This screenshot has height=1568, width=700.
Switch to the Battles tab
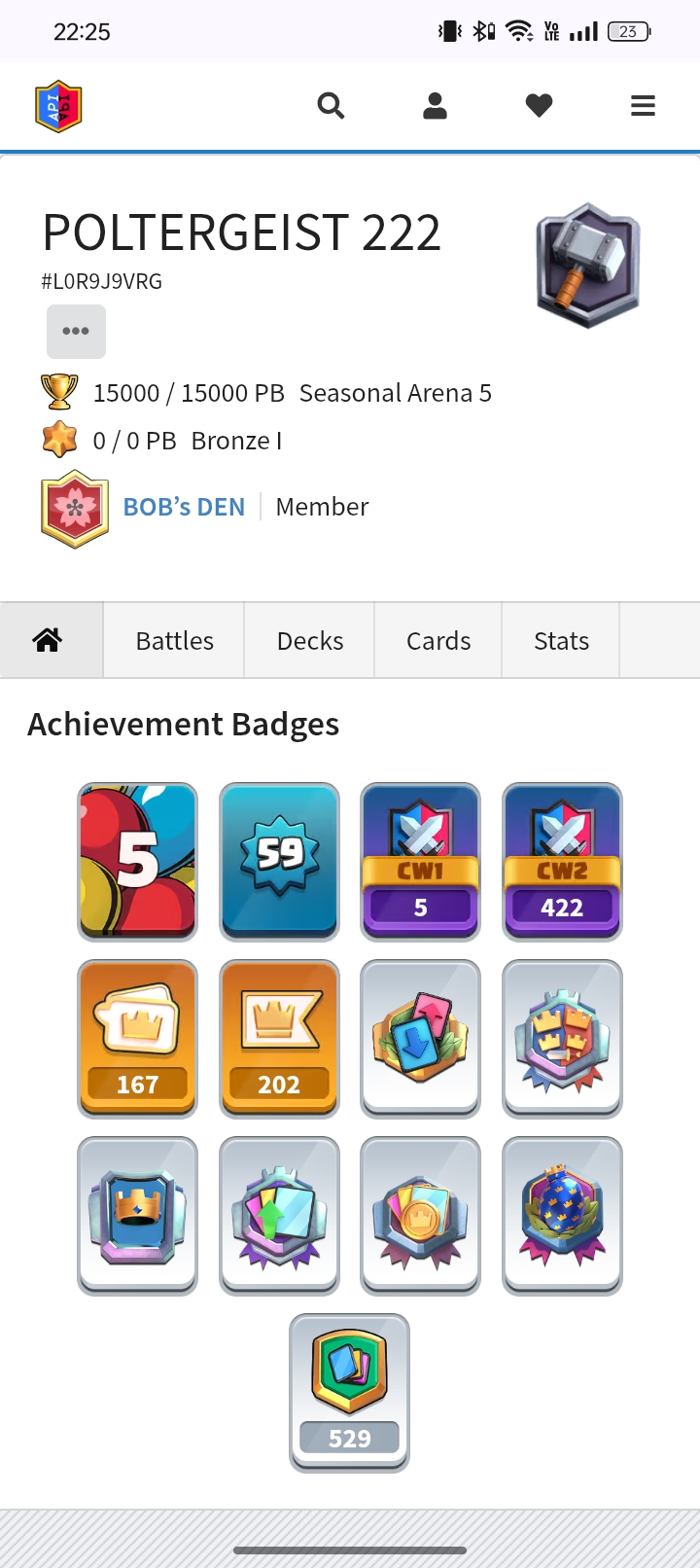174,641
